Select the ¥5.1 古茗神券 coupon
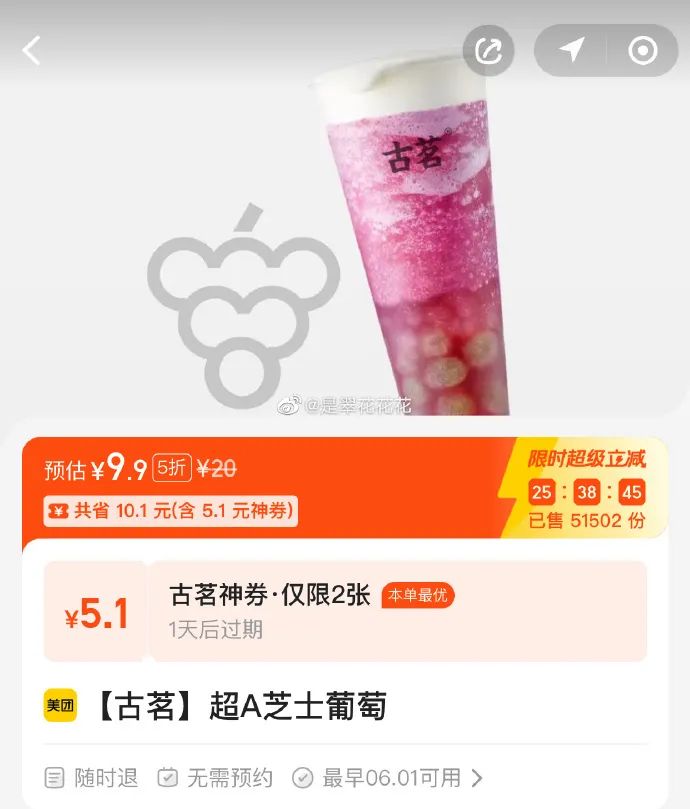690x809 pixels. pyautogui.click(x=345, y=611)
